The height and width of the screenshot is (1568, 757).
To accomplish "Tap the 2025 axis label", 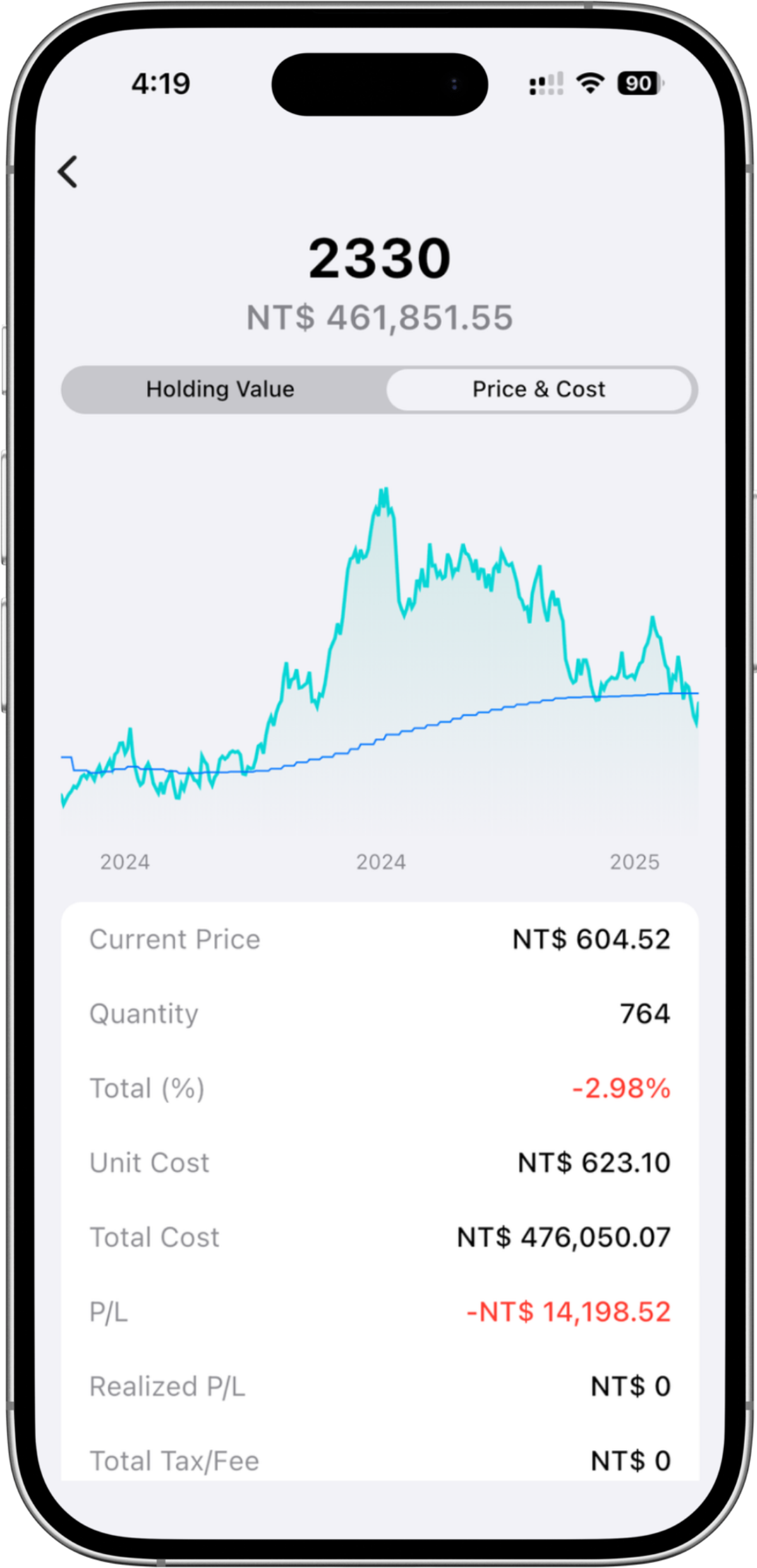I will (636, 862).
